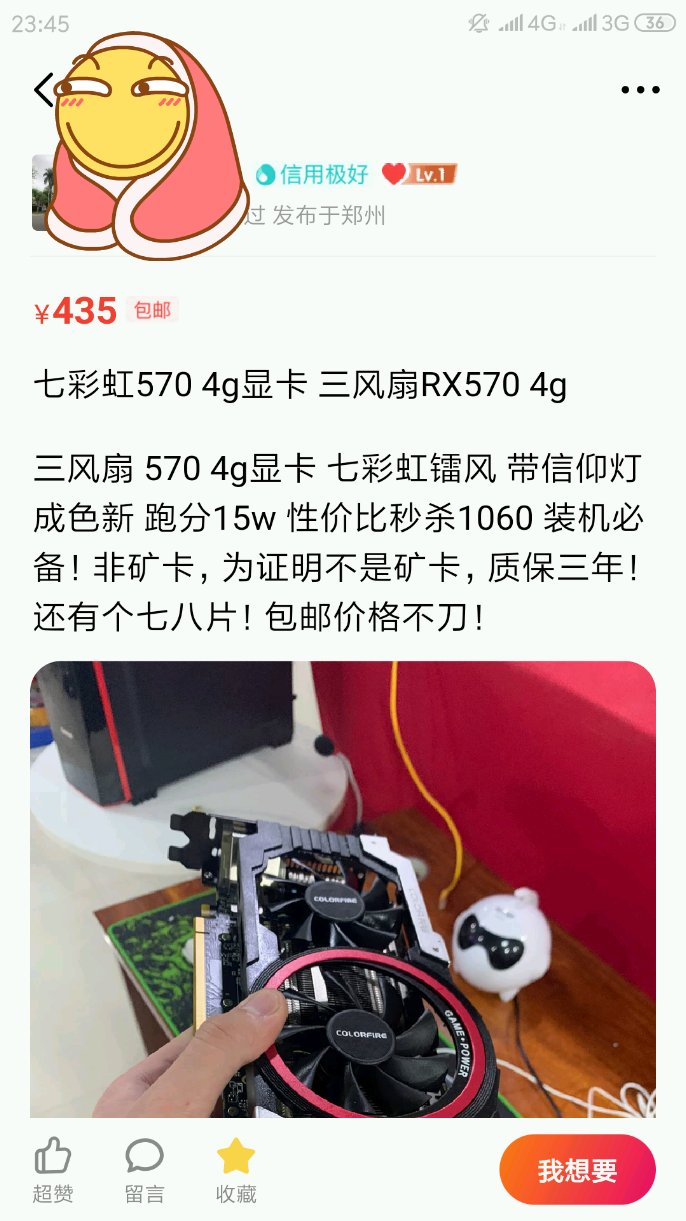Give a 超赞 thumbs up
Image resolution: width=686 pixels, height=1221 pixels.
[53, 1170]
